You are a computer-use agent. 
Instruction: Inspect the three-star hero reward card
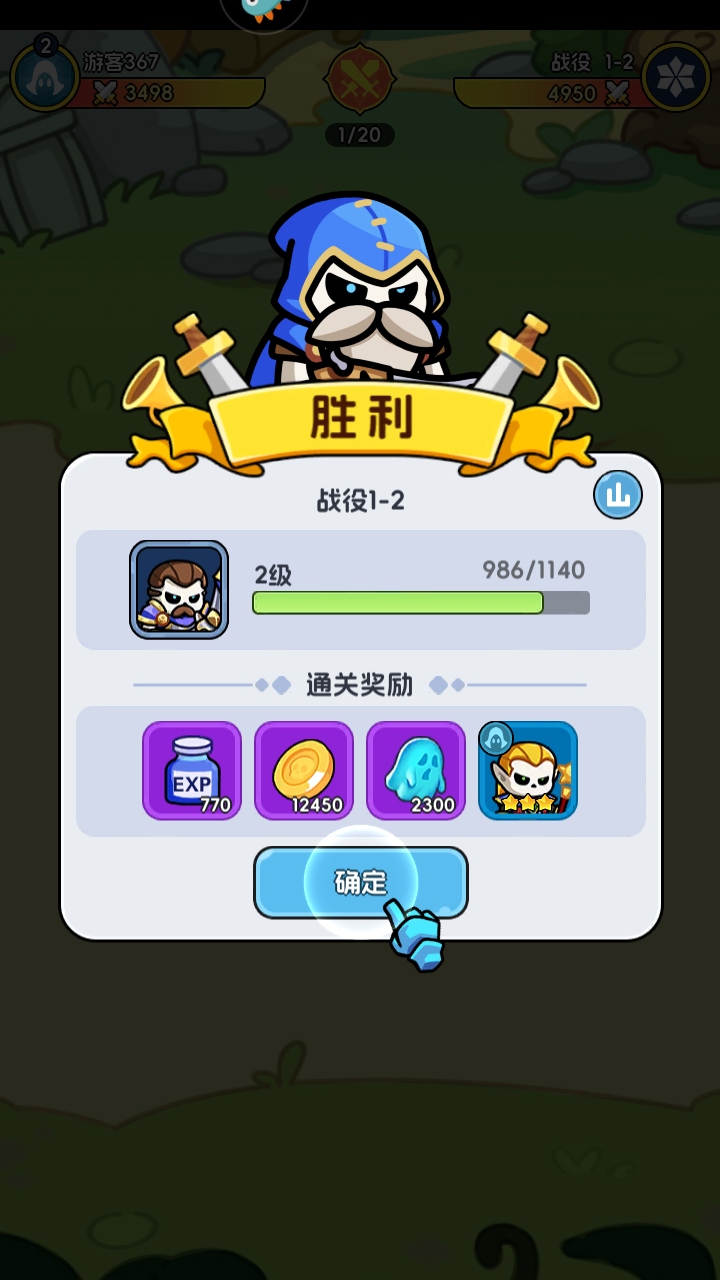[x=528, y=771]
